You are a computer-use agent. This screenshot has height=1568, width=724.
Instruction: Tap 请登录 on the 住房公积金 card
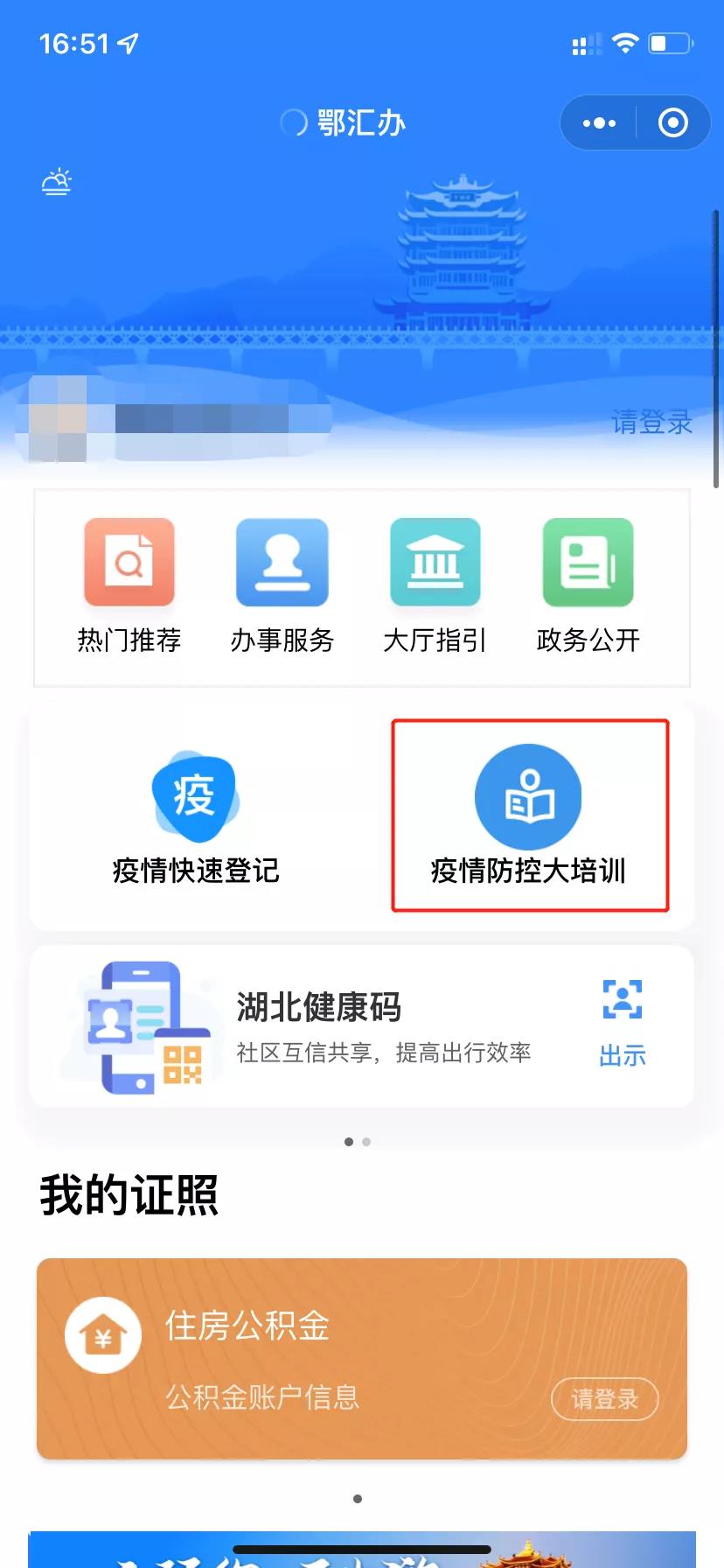click(604, 1399)
